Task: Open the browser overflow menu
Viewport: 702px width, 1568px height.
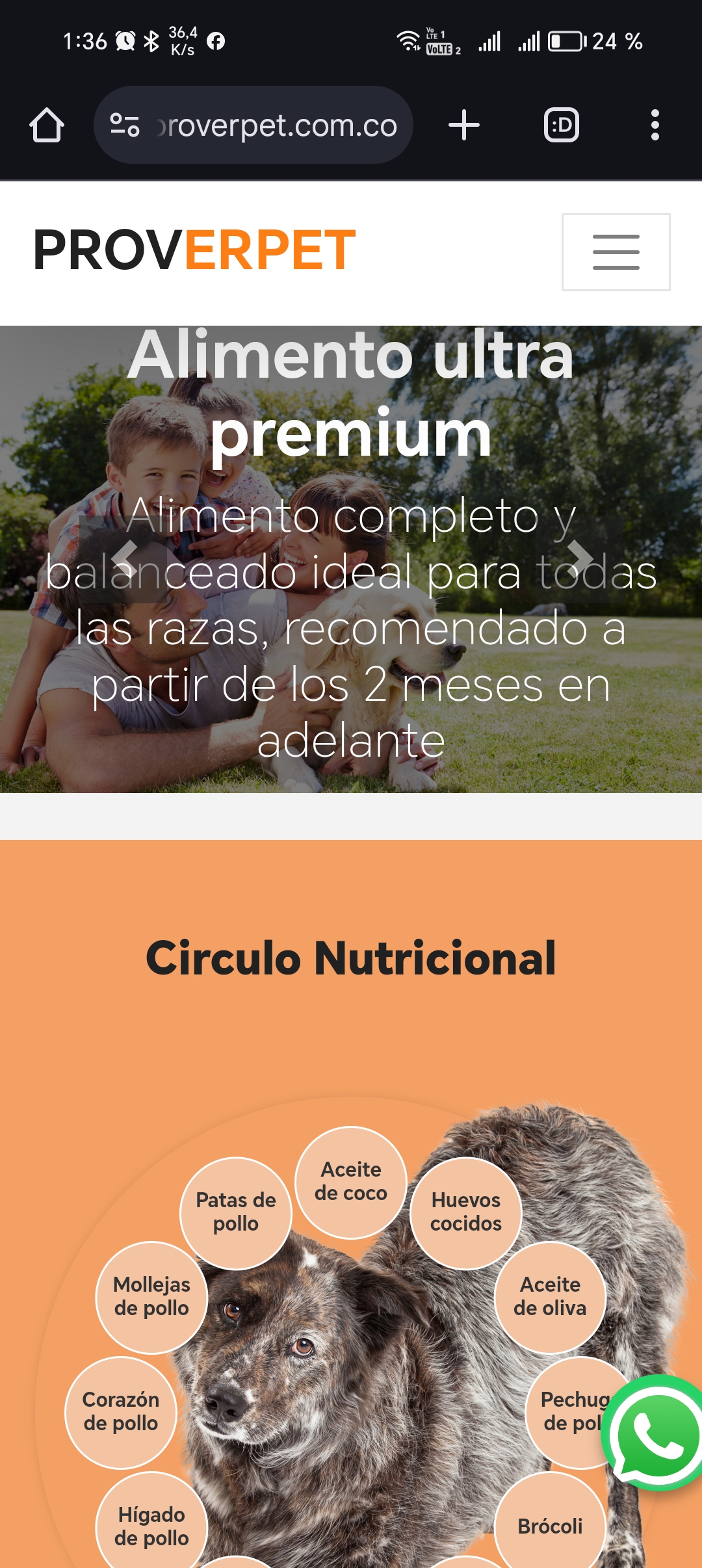Action: point(655,125)
